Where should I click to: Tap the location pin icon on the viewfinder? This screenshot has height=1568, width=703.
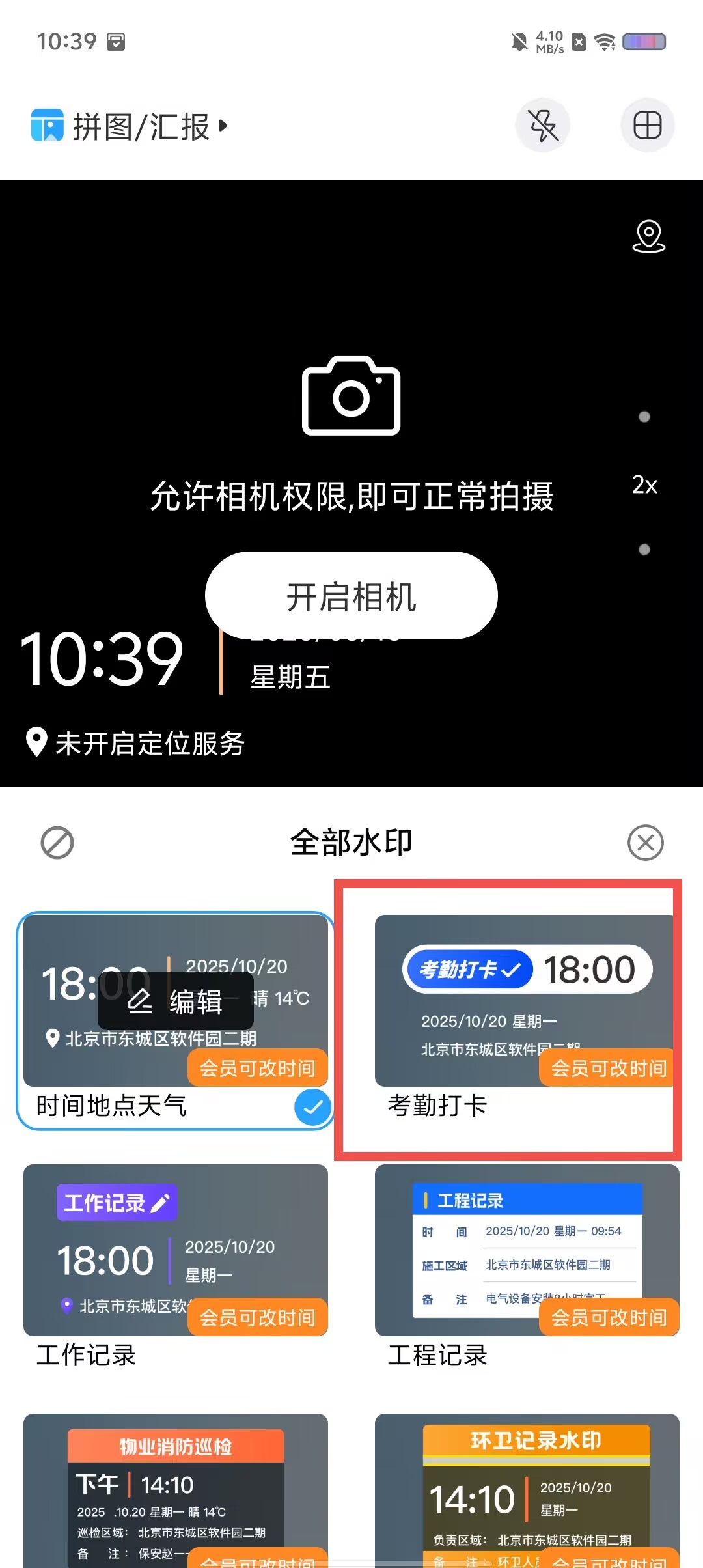coord(649,236)
